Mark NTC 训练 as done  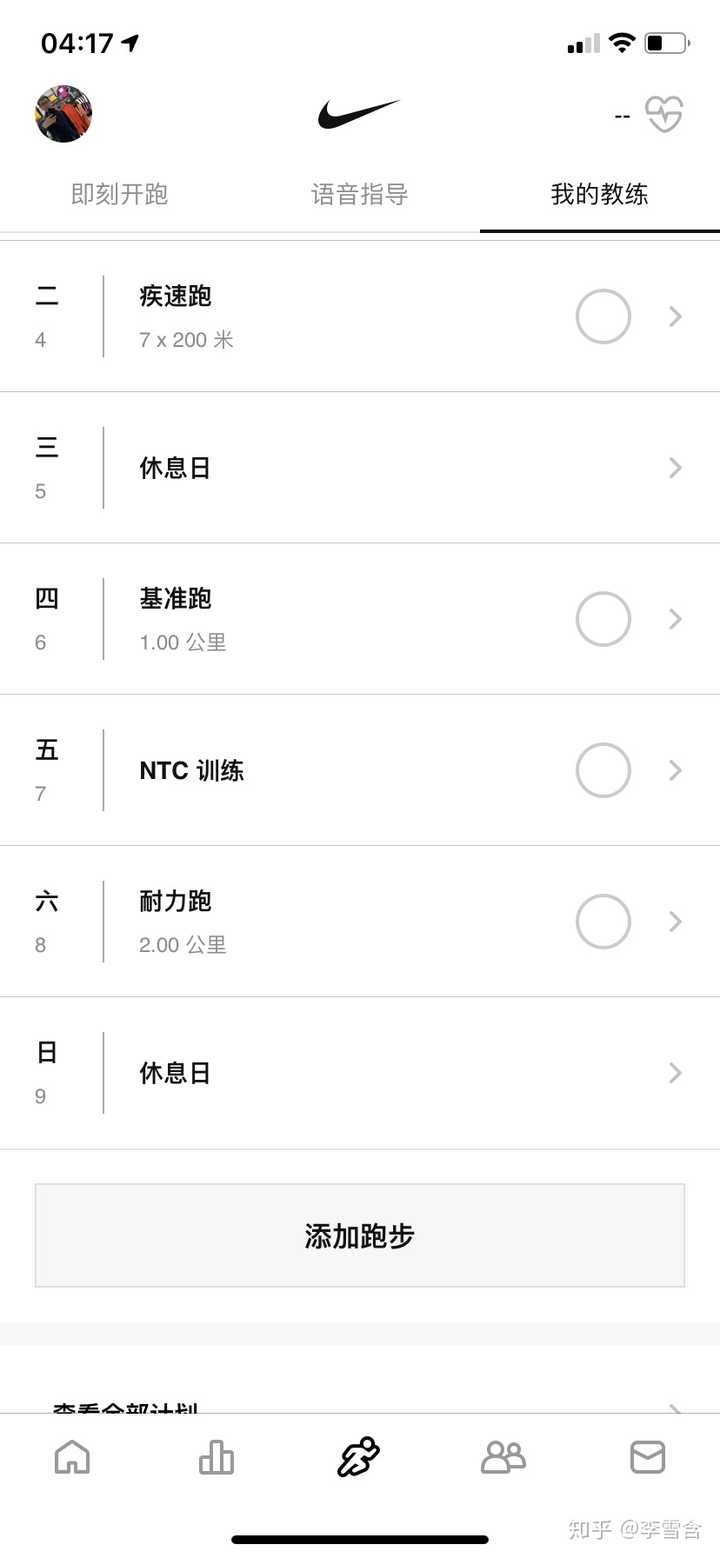tap(603, 770)
